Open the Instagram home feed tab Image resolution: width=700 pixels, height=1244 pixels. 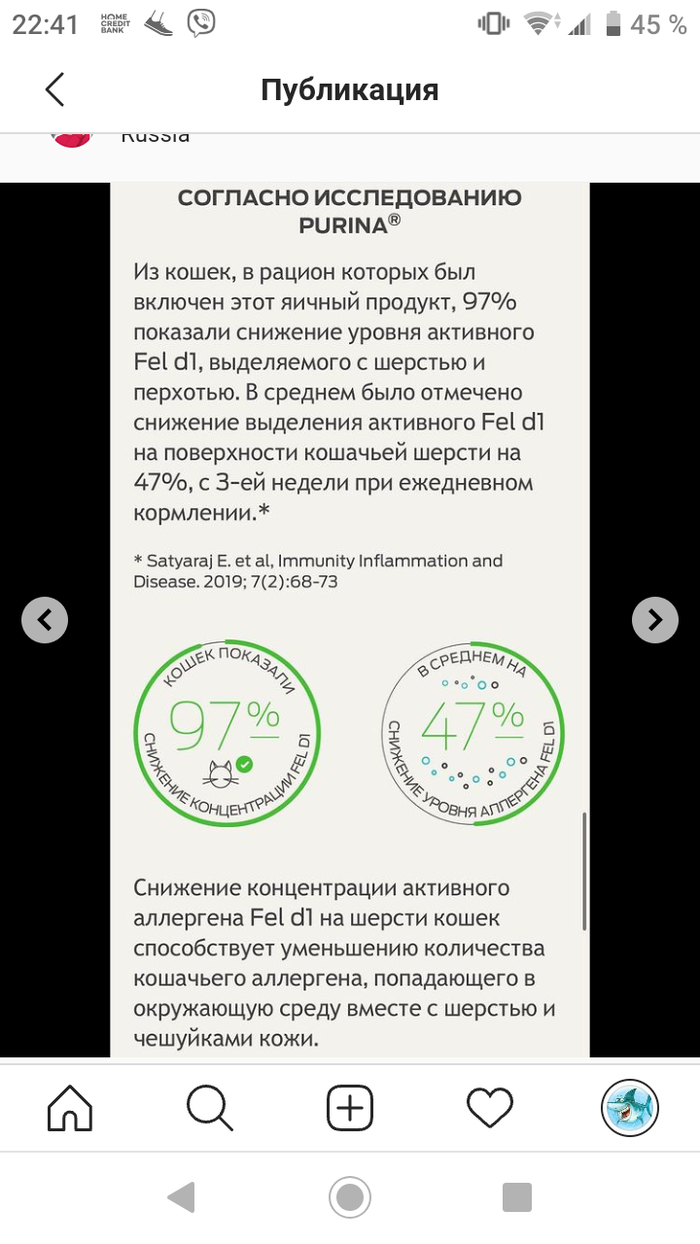point(70,1107)
